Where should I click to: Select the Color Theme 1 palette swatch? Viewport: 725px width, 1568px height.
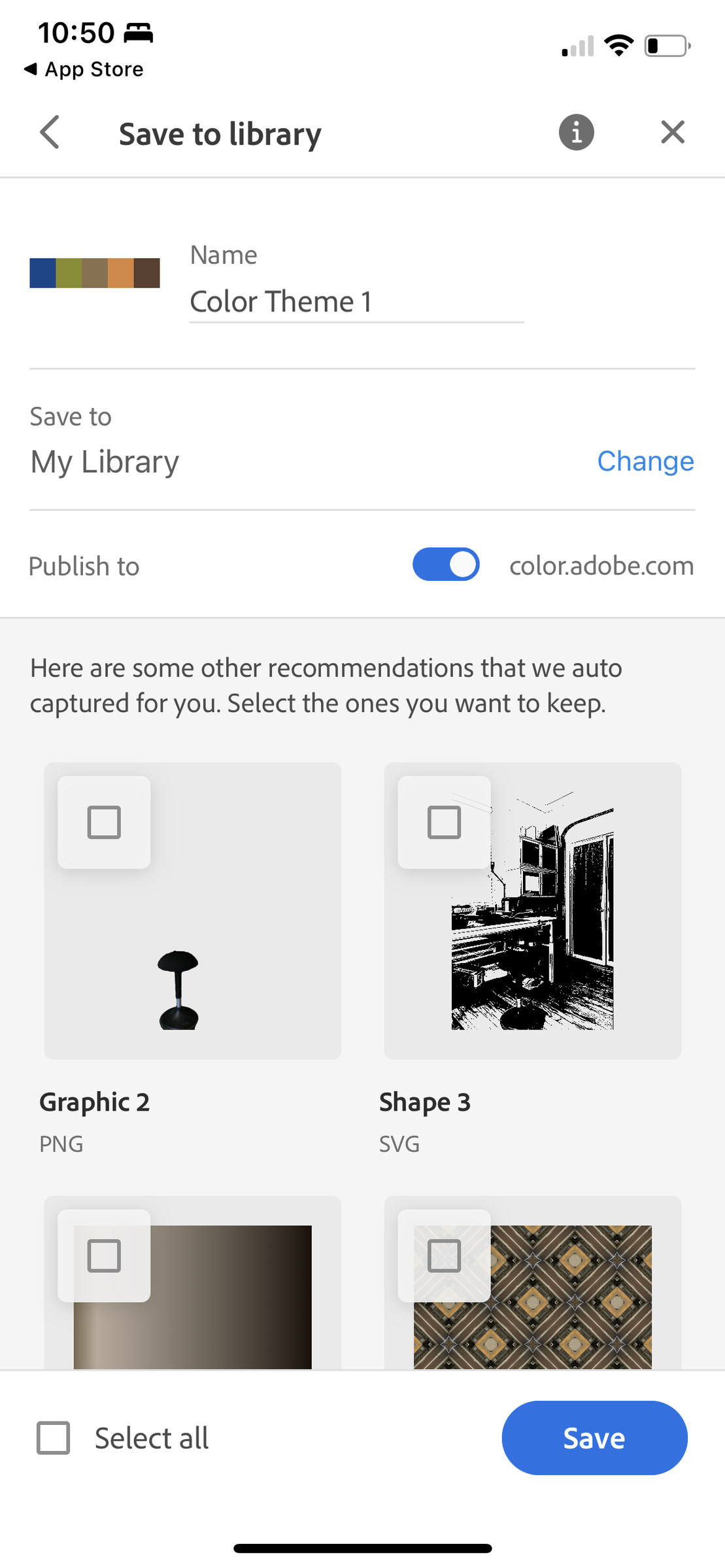[x=94, y=273]
